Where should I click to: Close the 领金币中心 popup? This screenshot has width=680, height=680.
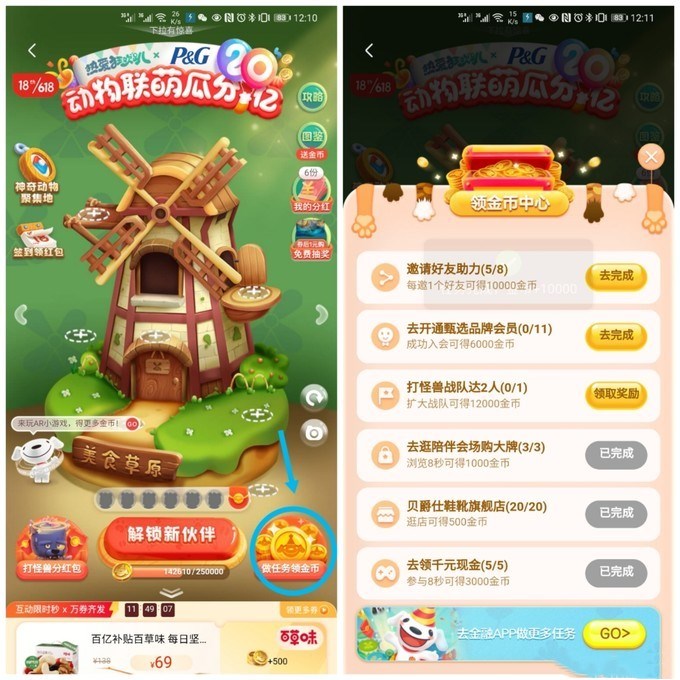click(651, 157)
